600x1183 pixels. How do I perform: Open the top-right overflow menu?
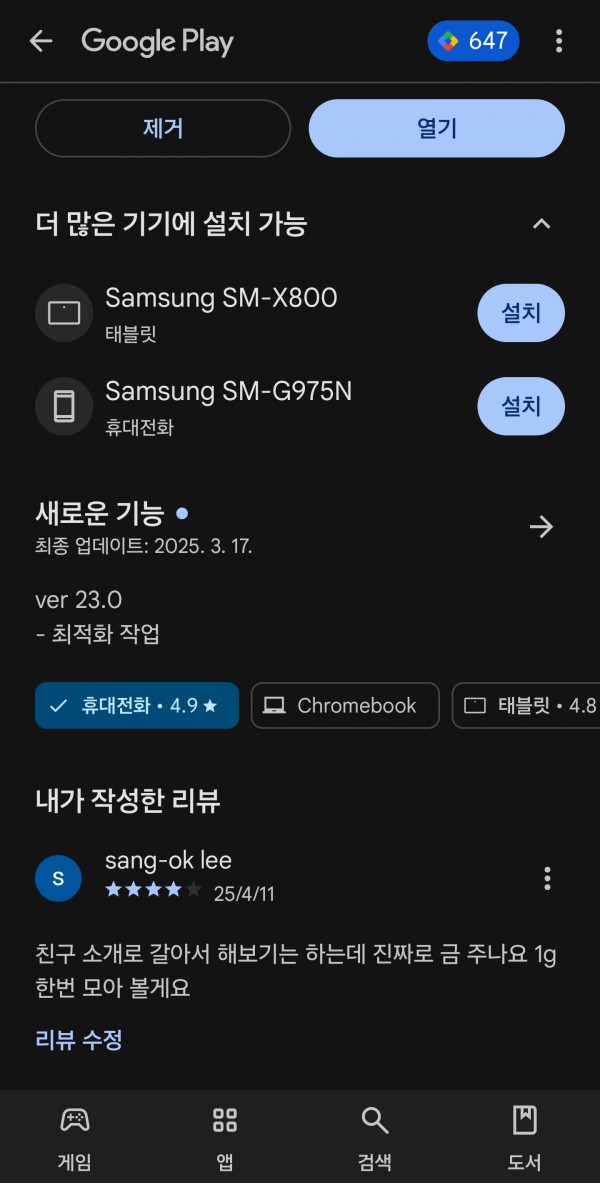[558, 41]
